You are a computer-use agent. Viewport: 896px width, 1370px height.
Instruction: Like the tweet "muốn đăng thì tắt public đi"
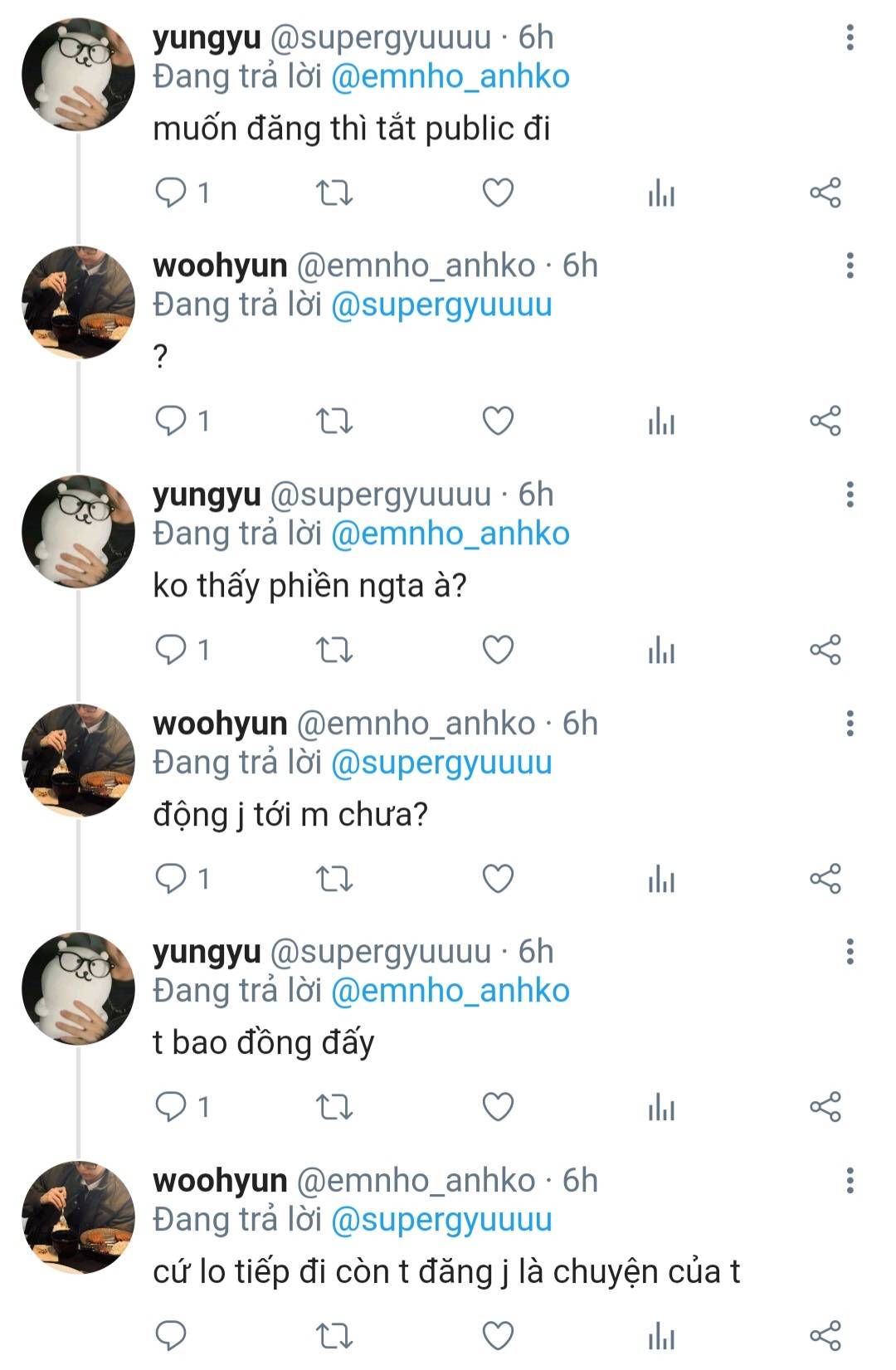point(498,193)
